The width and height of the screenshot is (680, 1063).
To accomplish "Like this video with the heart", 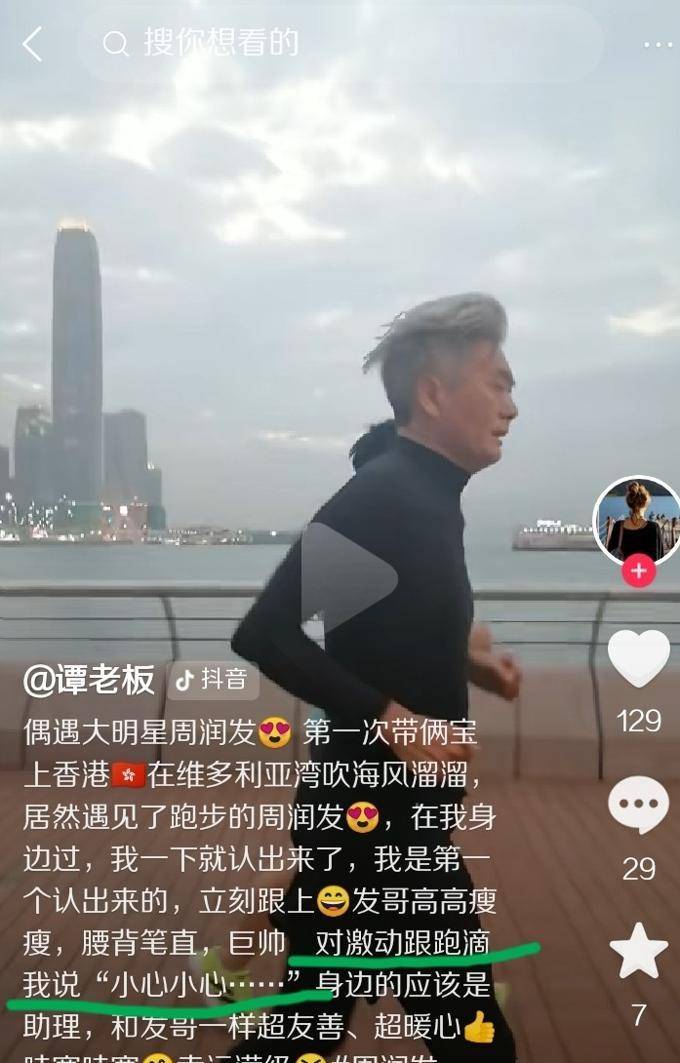I will click(x=638, y=659).
